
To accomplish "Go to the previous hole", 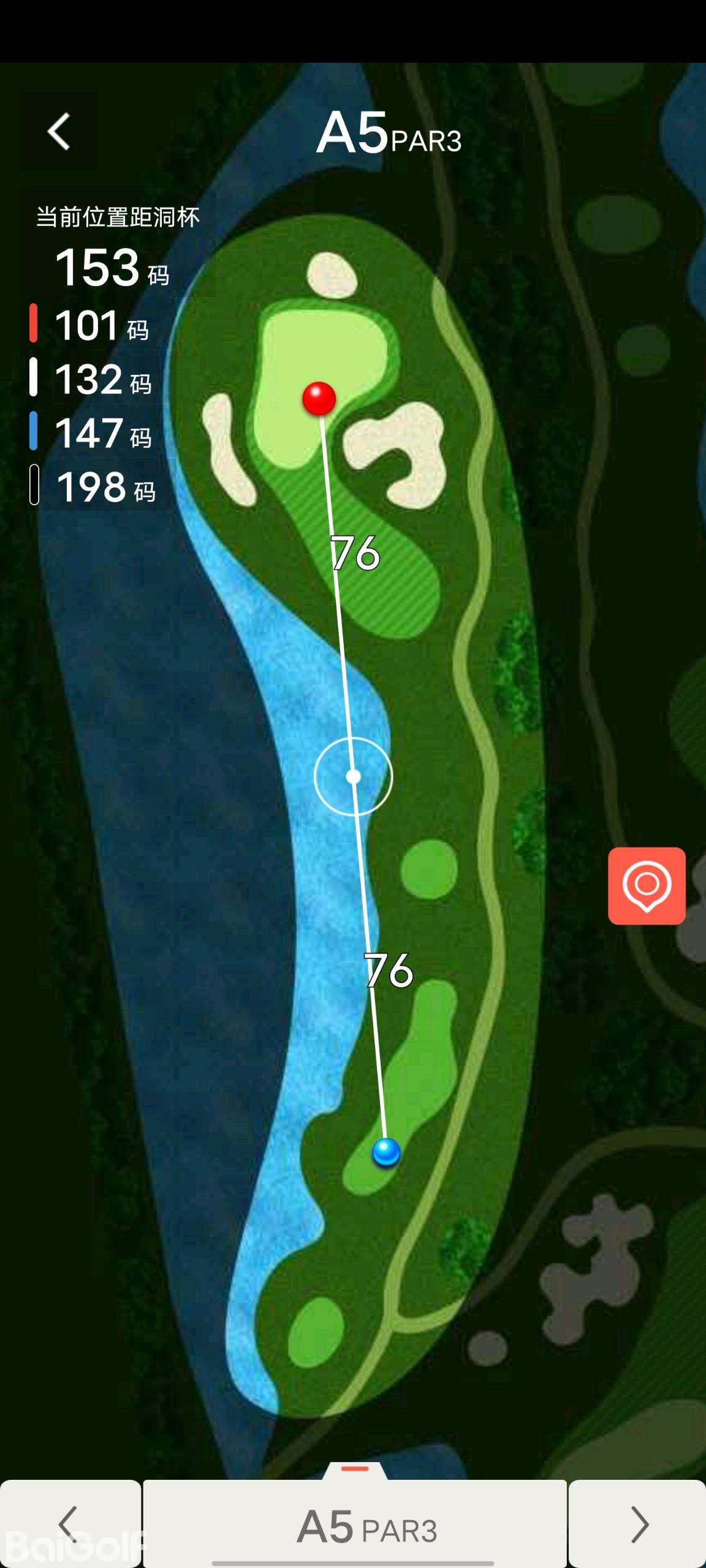I will pyautogui.click(x=70, y=1524).
